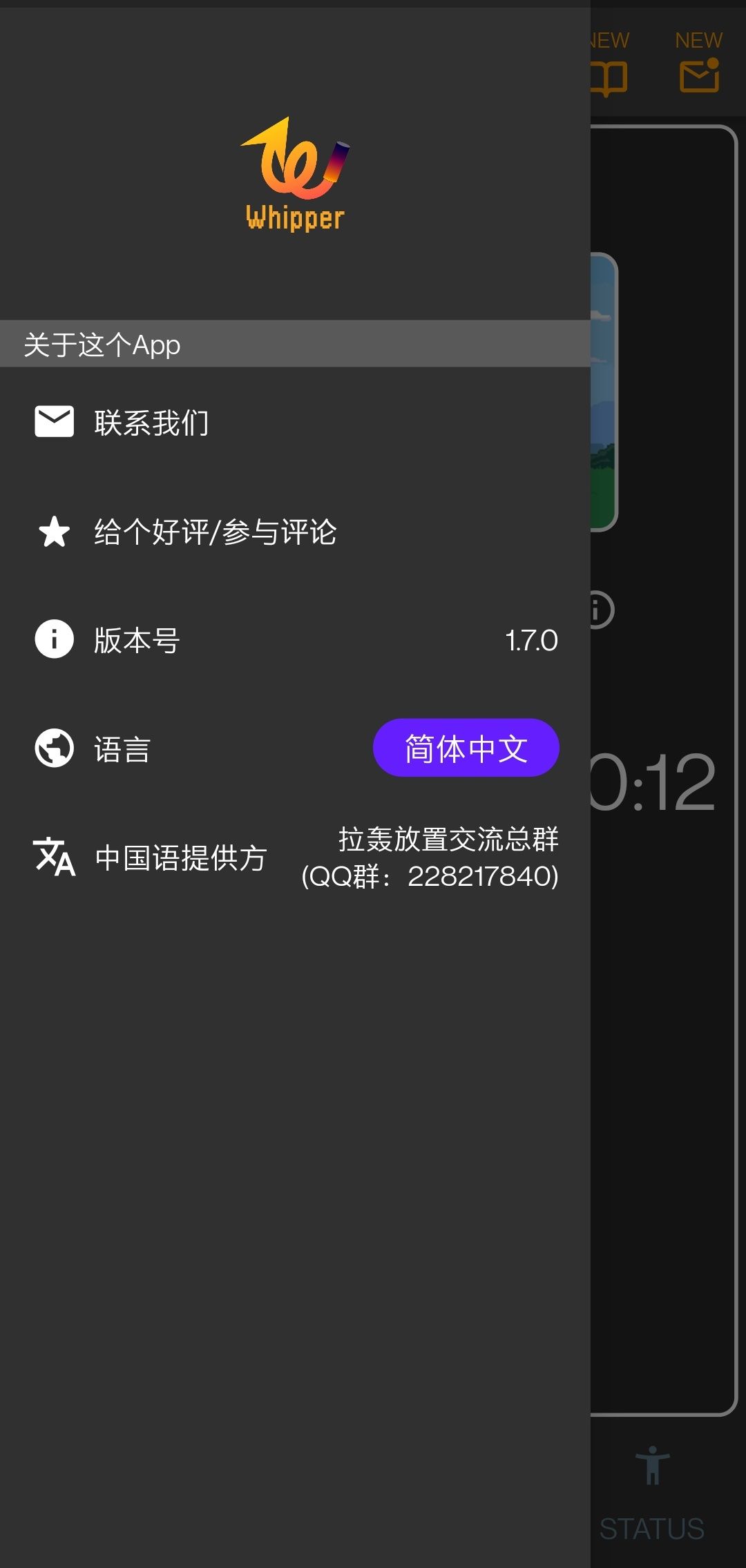The width and height of the screenshot is (746, 1568).
Task: Open the 简体中文 language selector
Action: click(x=466, y=747)
